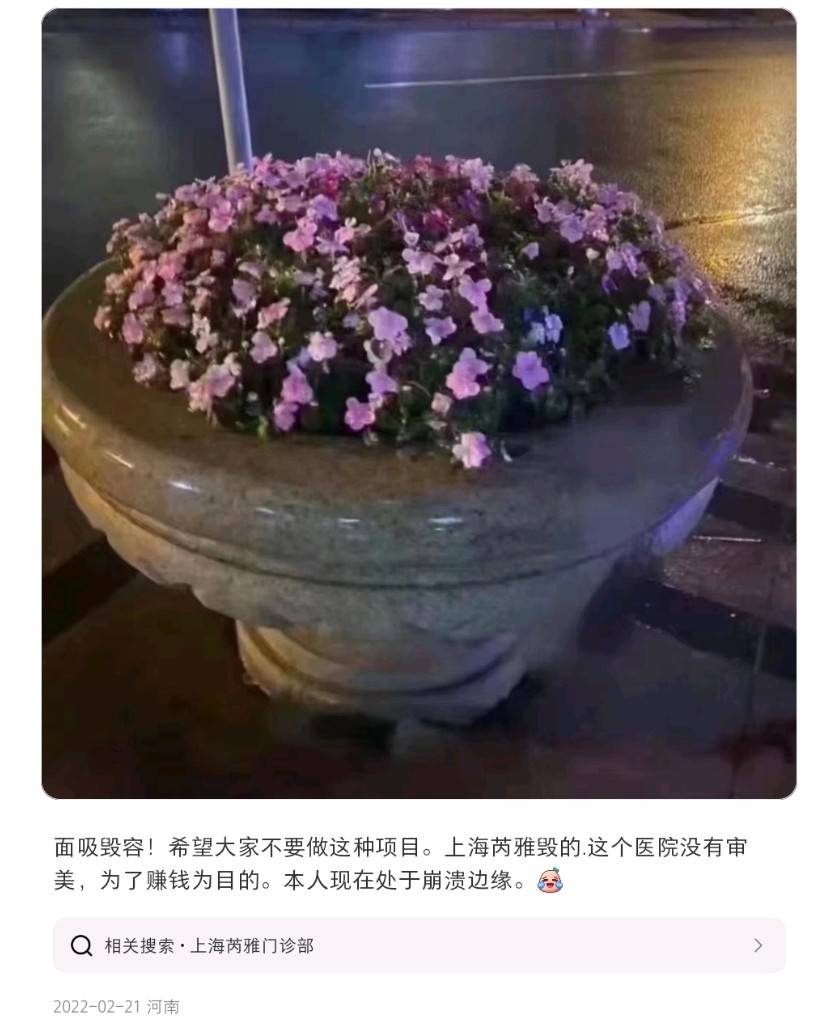This screenshot has height=1033, width=821.
Task: Open the flower planter post photo
Action: tap(418, 404)
